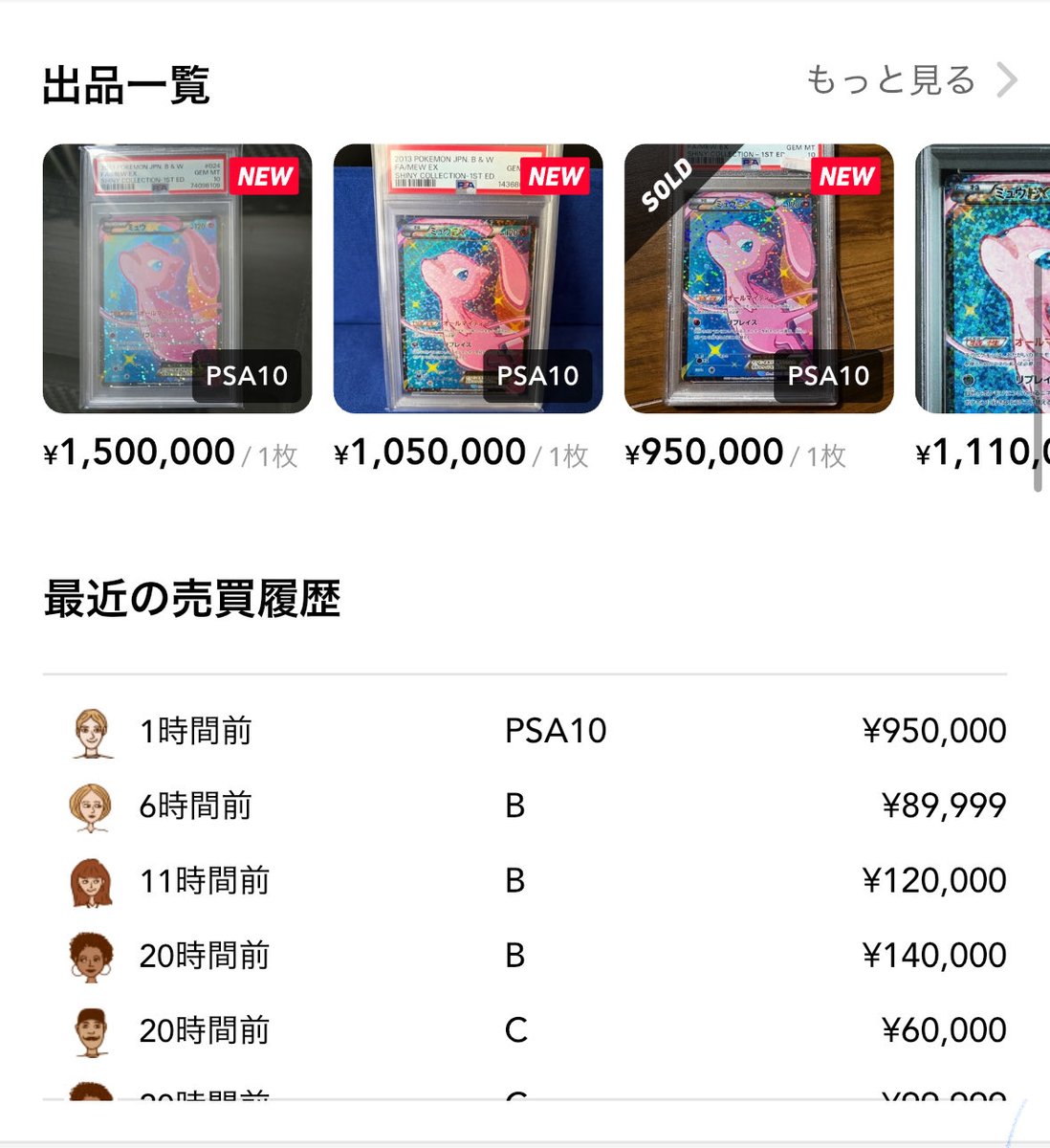View the ¥1,050,000 PSA10 listing
This screenshot has height=1148, width=1050.
(x=468, y=279)
